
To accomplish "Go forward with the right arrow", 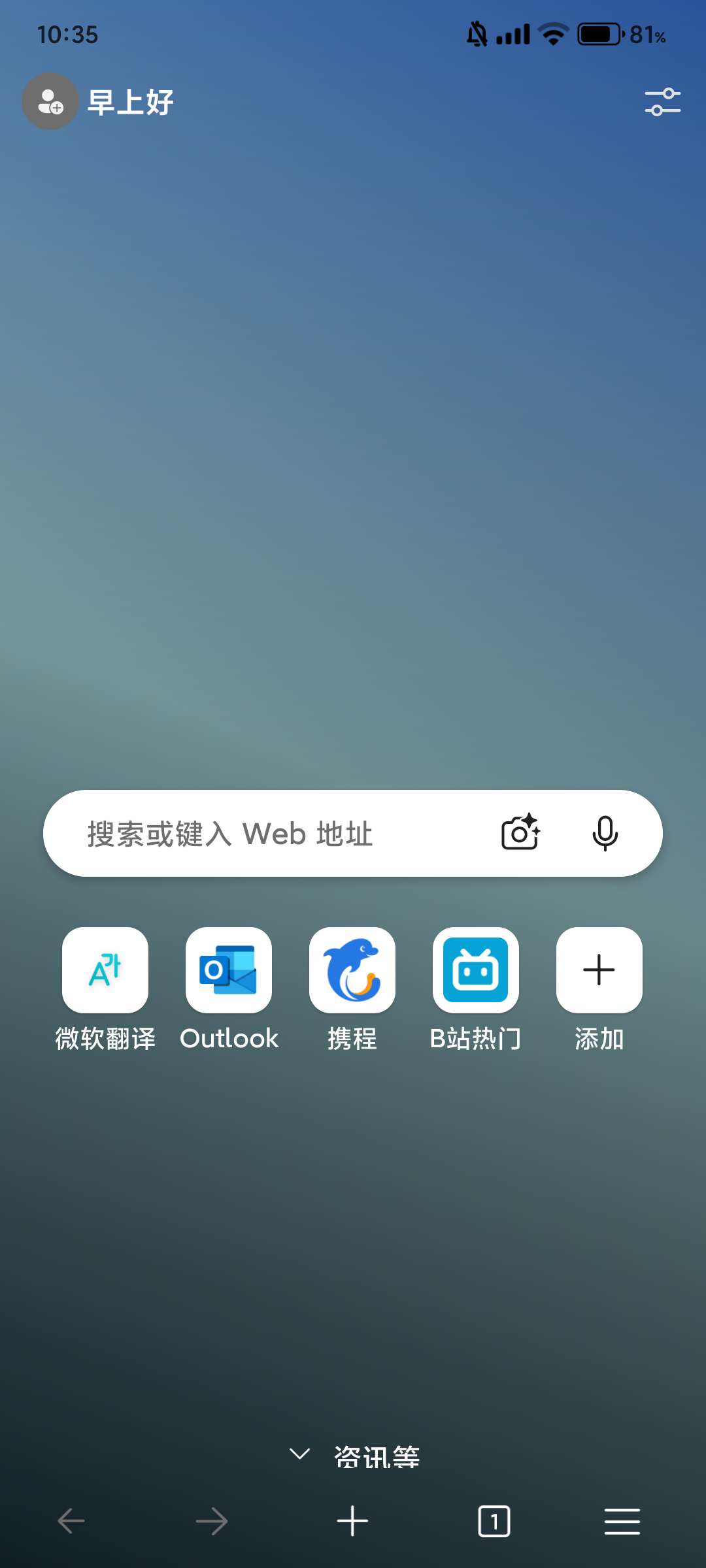I will tap(212, 1521).
